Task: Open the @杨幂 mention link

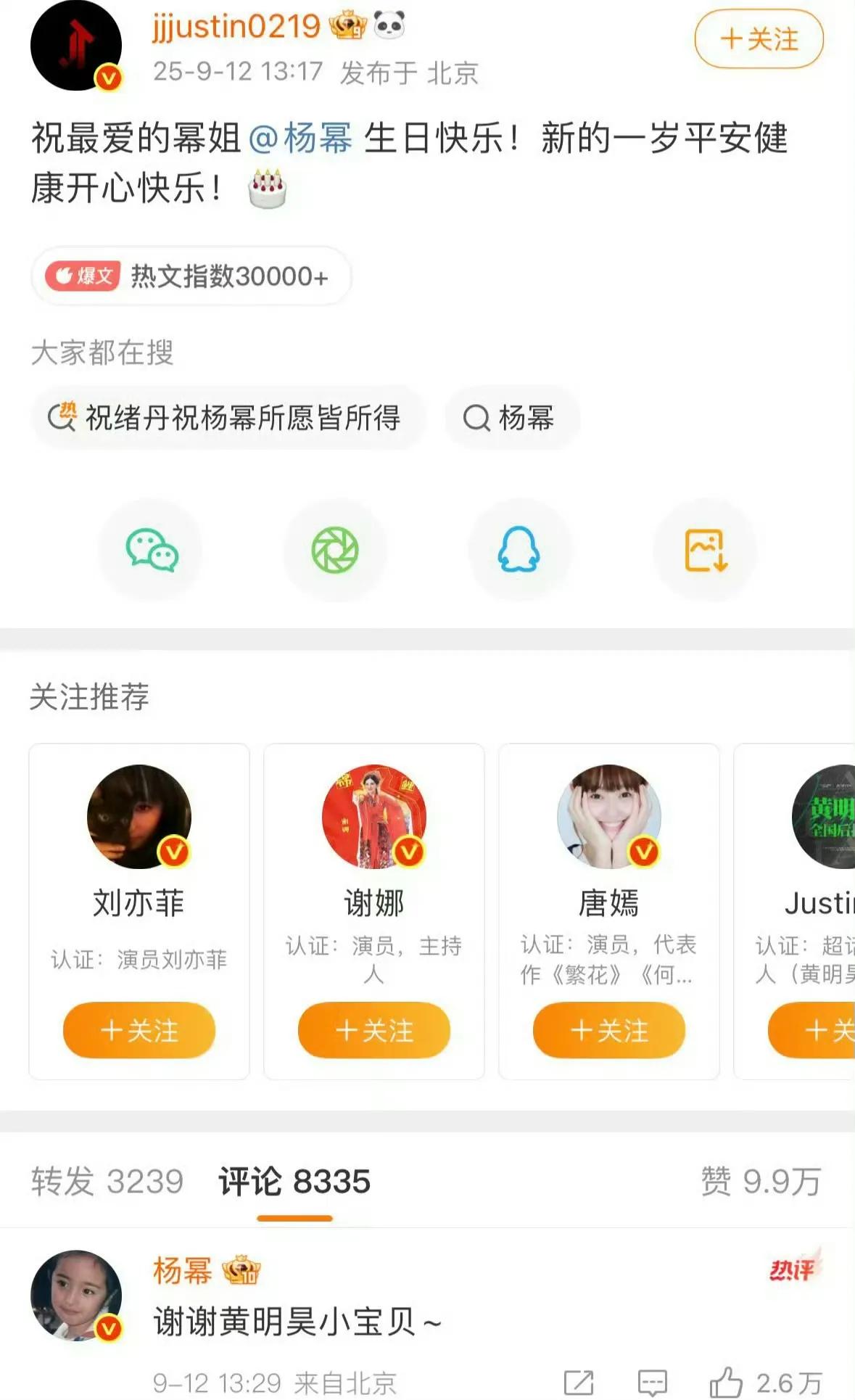Action: (301, 138)
